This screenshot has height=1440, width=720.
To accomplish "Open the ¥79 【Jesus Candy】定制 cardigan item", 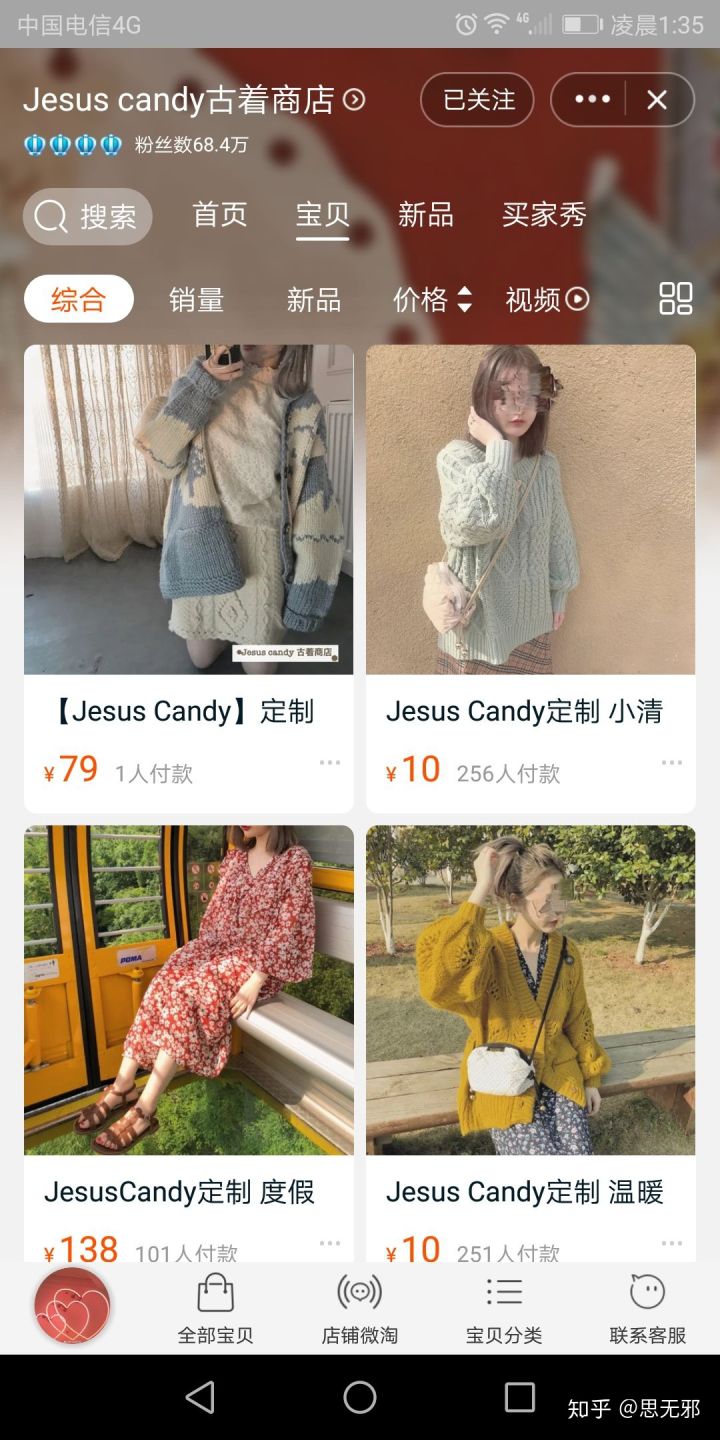I will [x=188, y=510].
